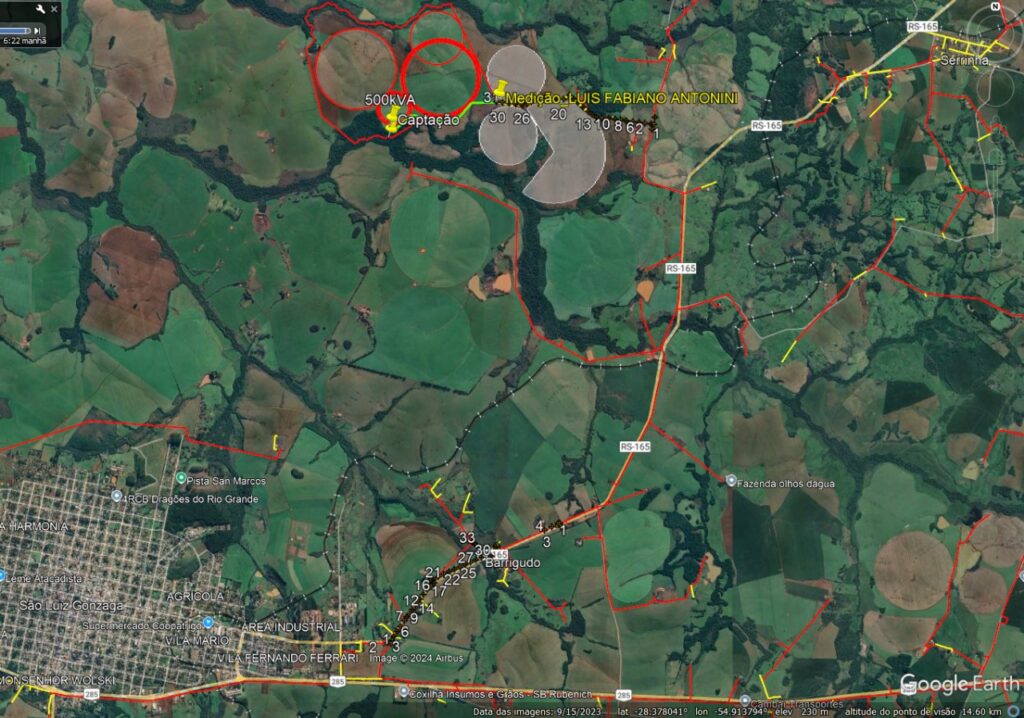Open Fazenda olhos dagua place marker
The height and width of the screenshot is (718, 1024).
coord(731,480)
